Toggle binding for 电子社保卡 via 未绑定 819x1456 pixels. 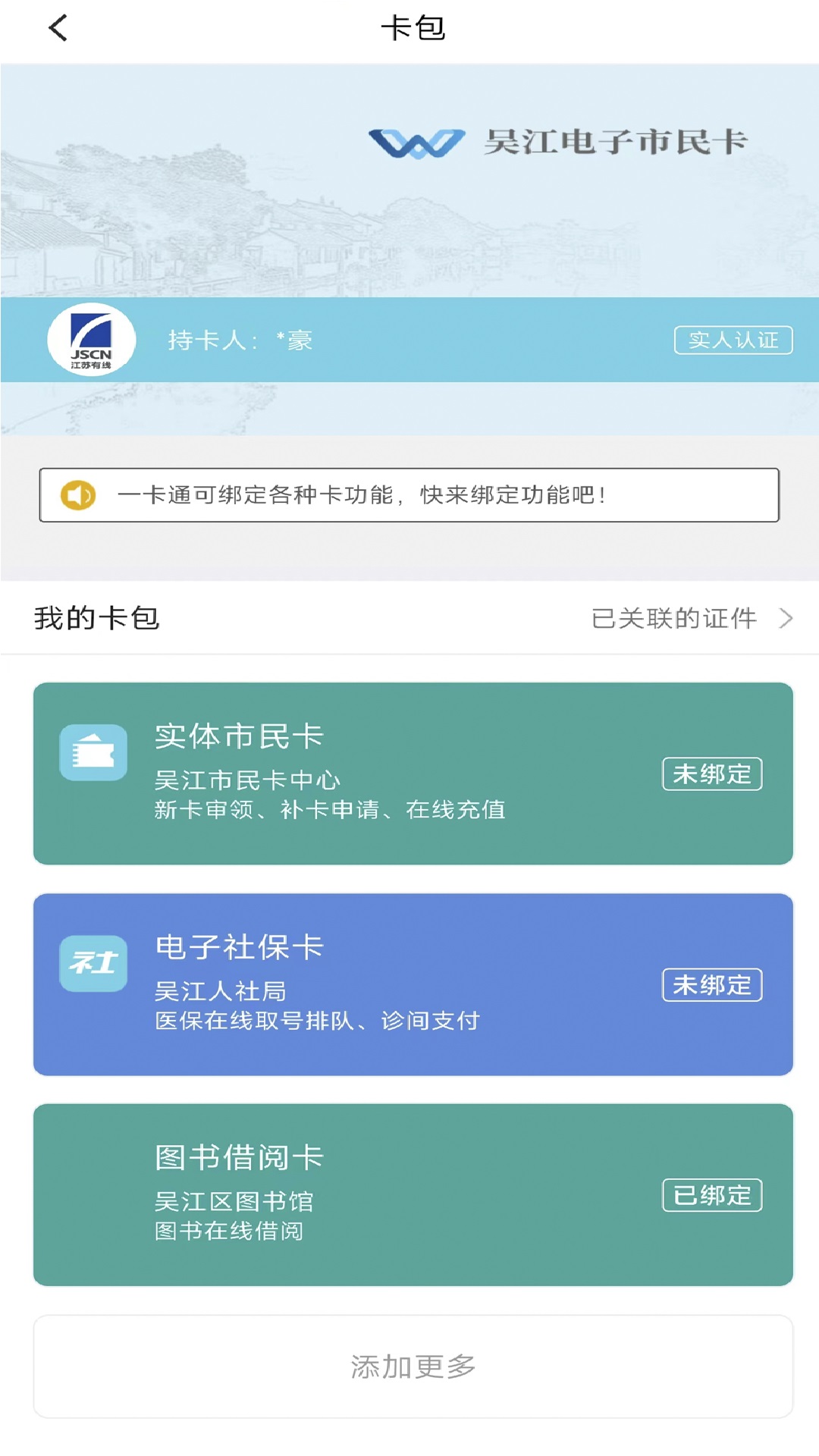tap(711, 985)
